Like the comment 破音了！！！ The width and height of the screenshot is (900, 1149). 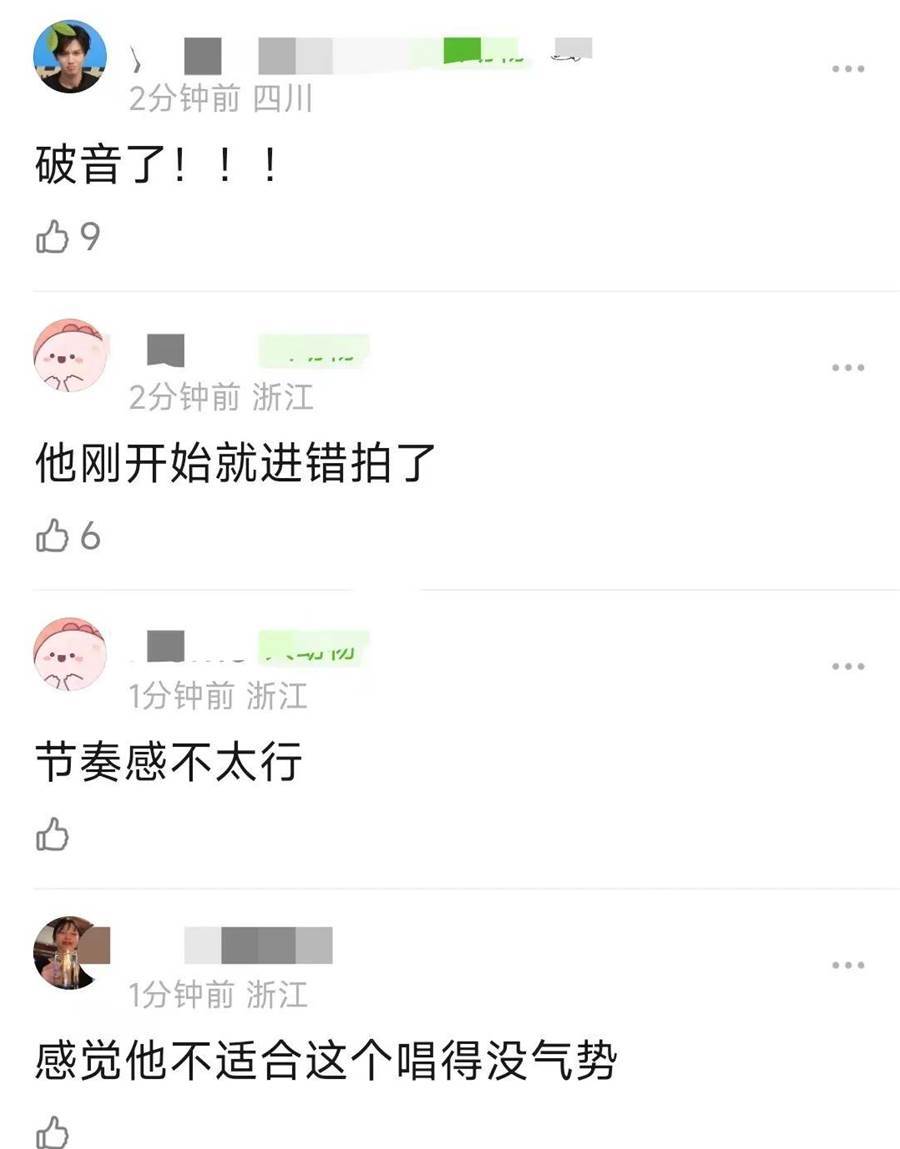point(52,237)
